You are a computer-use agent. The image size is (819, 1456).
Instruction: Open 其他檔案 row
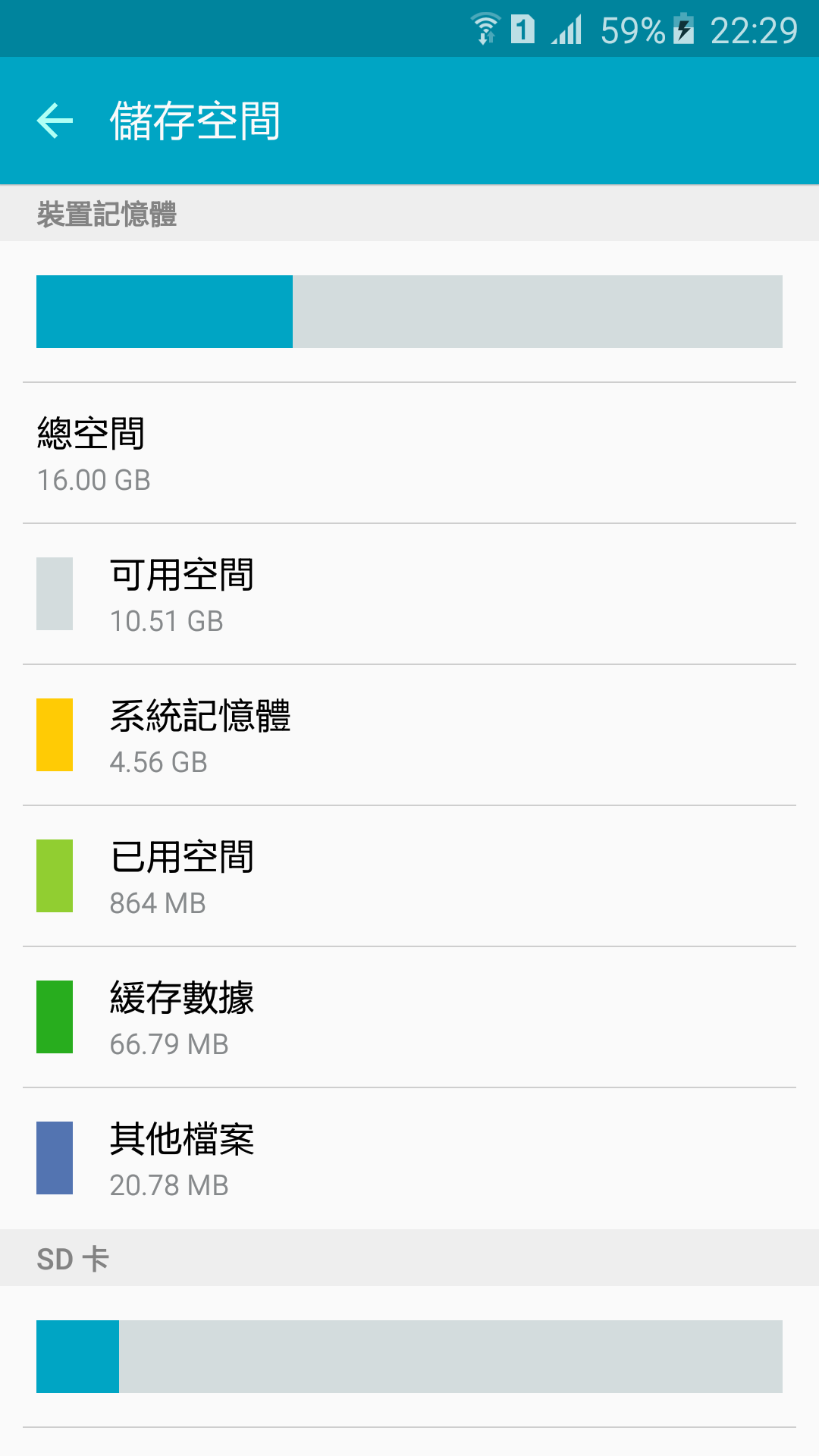[x=409, y=1159]
